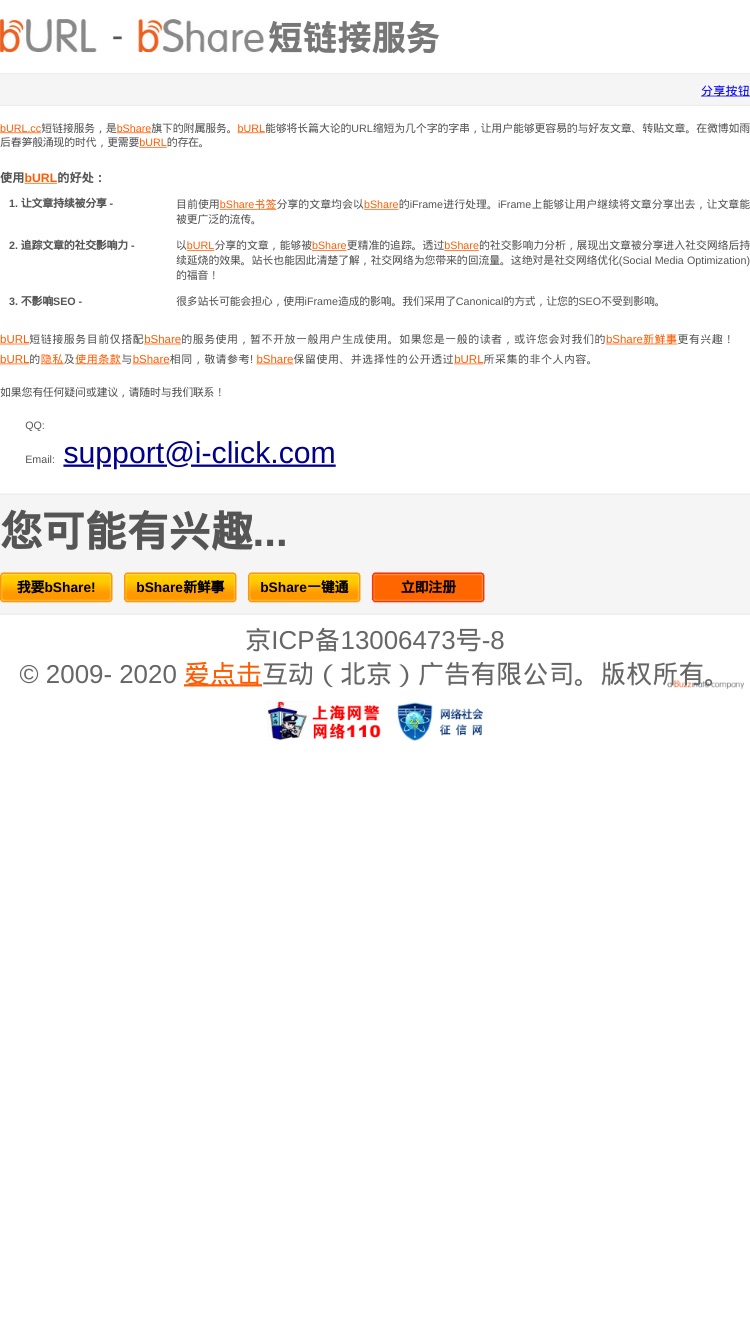Tap the support@i-click.com email link
The image size is (750, 1334).
coord(199,453)
